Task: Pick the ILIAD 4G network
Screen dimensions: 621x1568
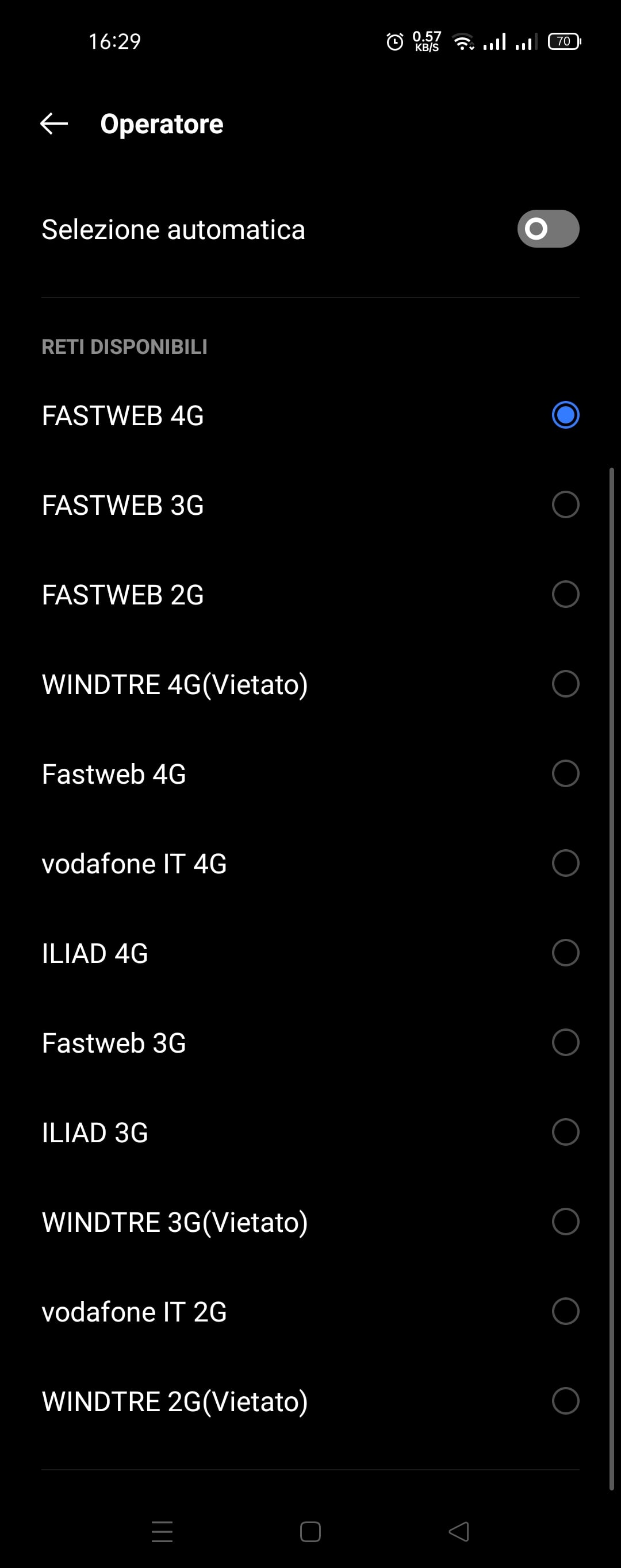Action: pyautogui.click(x=564, y=953)
